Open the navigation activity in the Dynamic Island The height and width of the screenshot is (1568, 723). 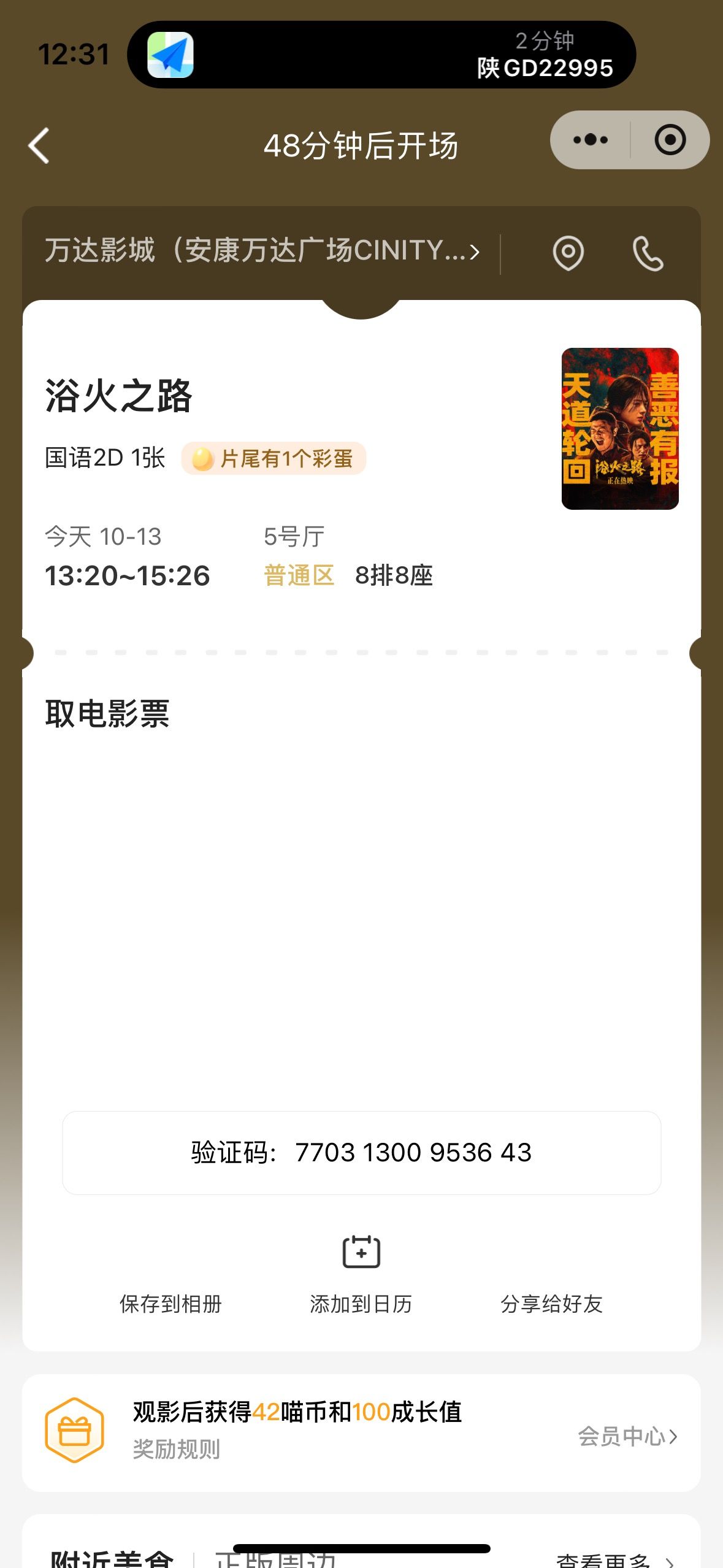(381, 55)
